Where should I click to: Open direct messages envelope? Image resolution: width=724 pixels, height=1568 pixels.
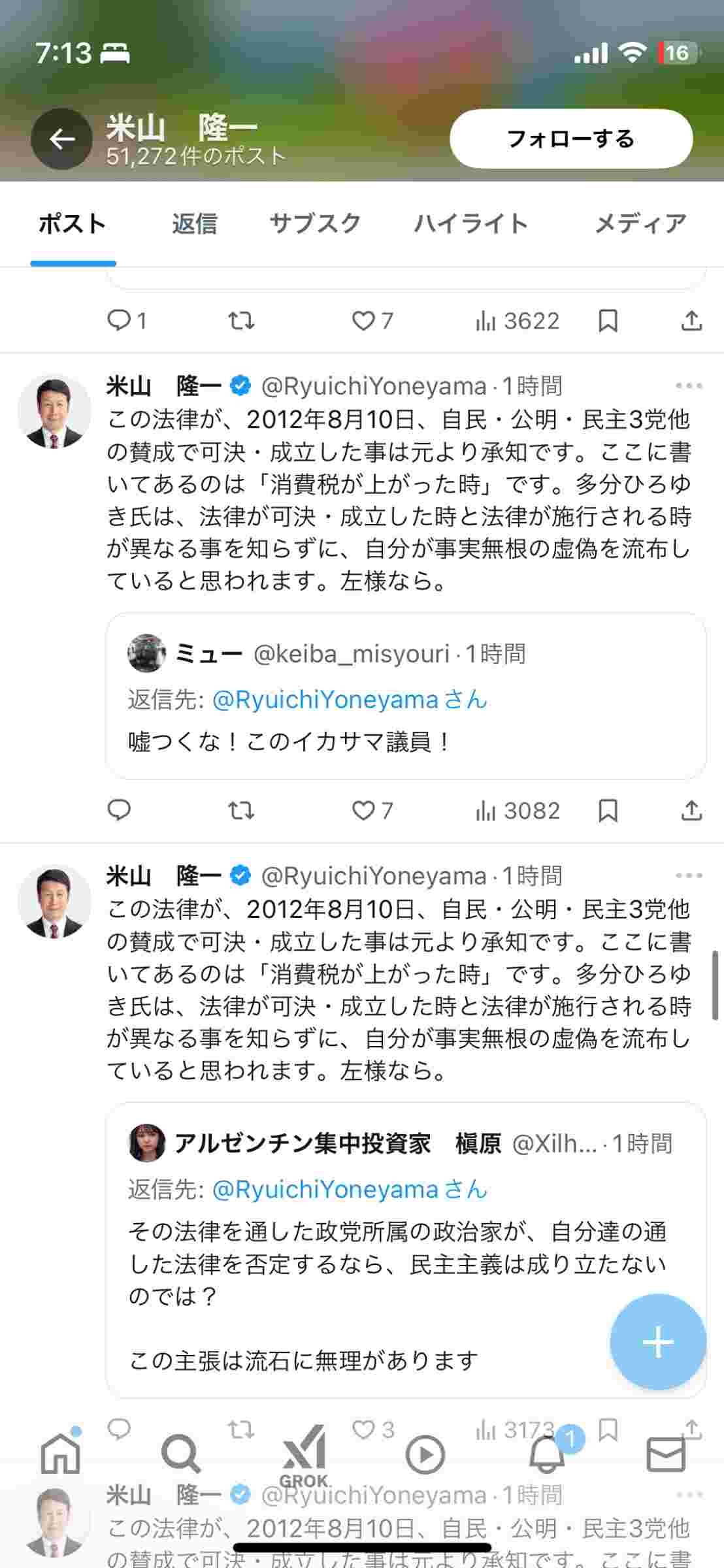click(x=665, y=1455)
